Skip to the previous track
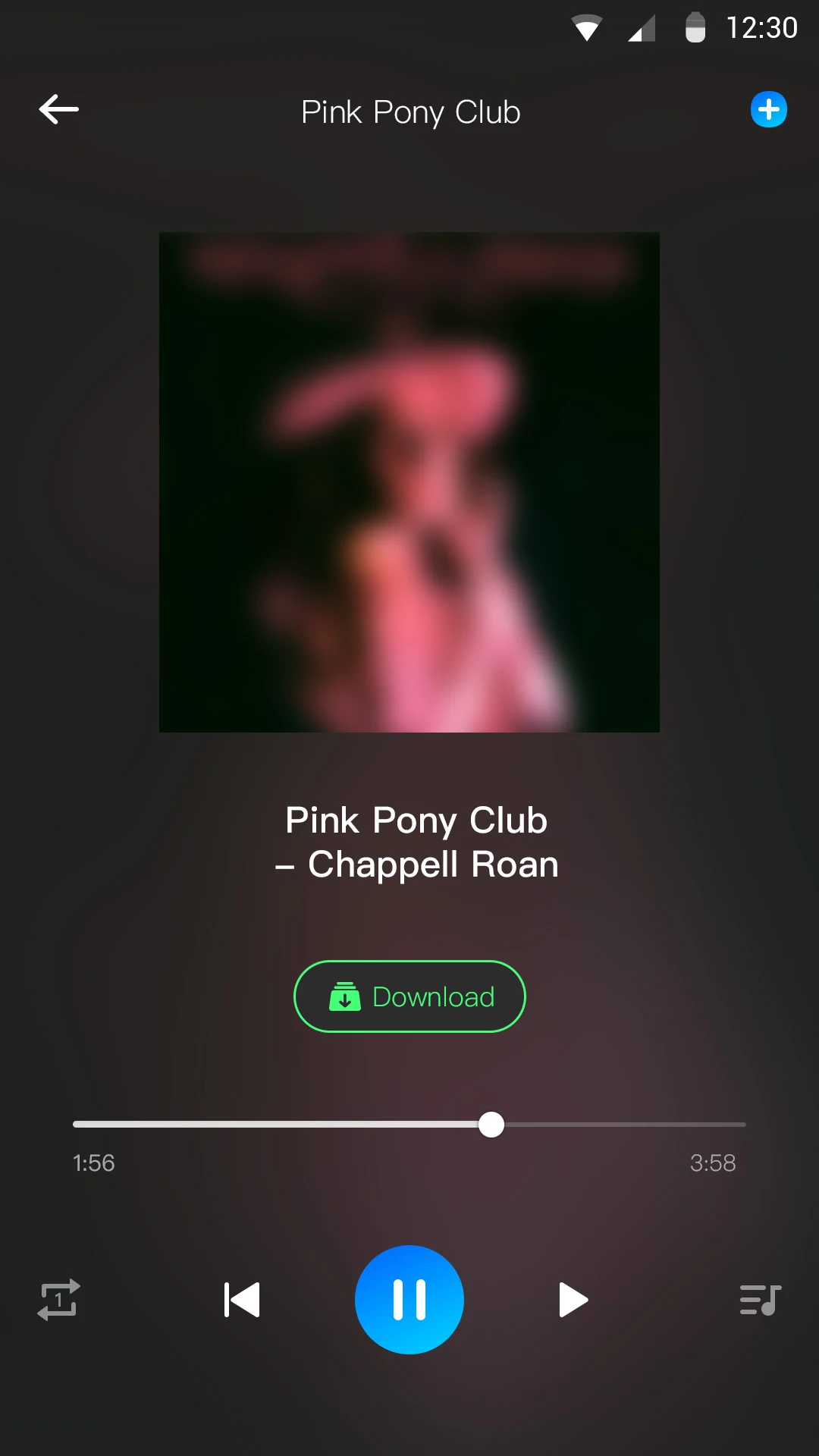Screen dimensions: 819x1456 [243, 1300]
